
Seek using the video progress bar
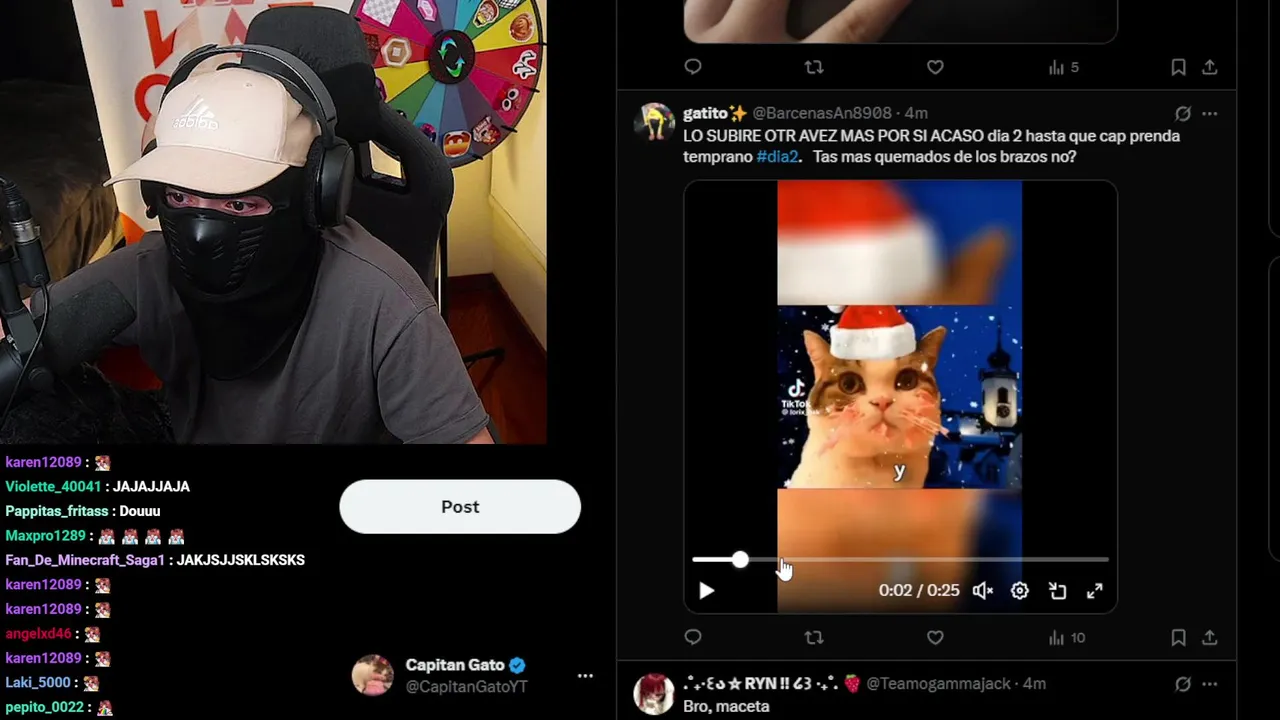click(900, 560)
